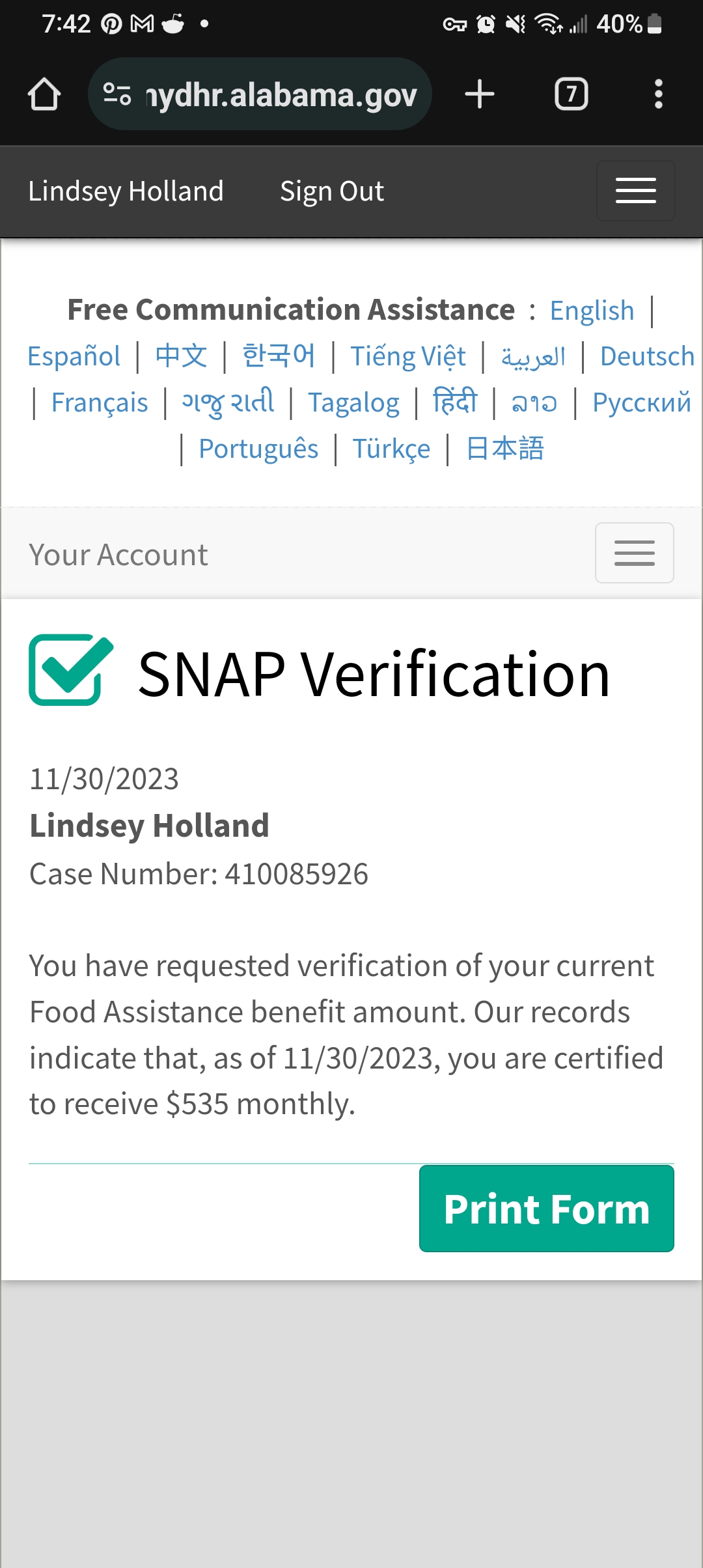Choose Tiếng Việt language
The height and width of the screenshot is (1568, 703).
coord(408,357)
